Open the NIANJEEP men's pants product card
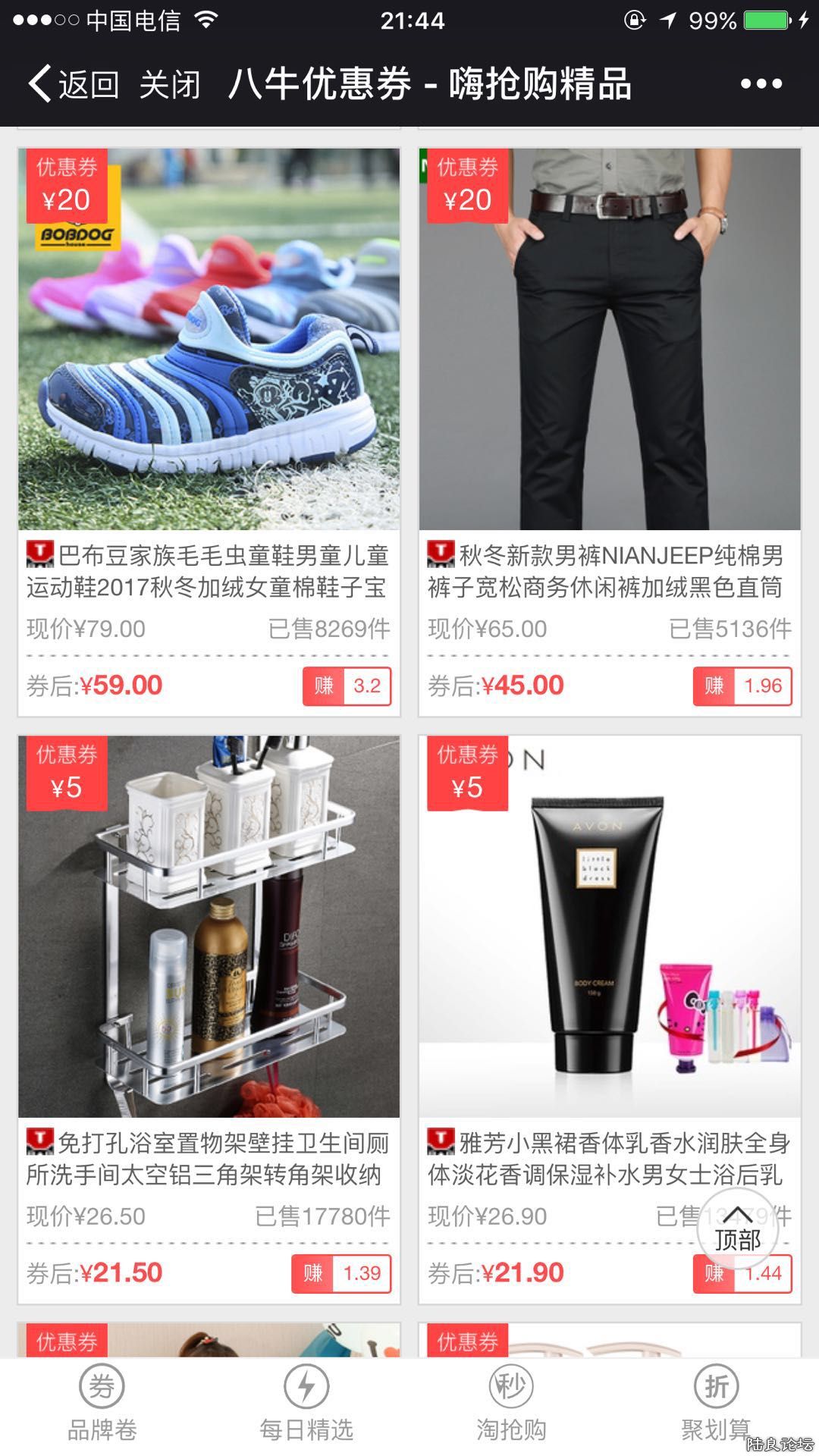Viewport: 819px width, 1456px height. (610, 340)
